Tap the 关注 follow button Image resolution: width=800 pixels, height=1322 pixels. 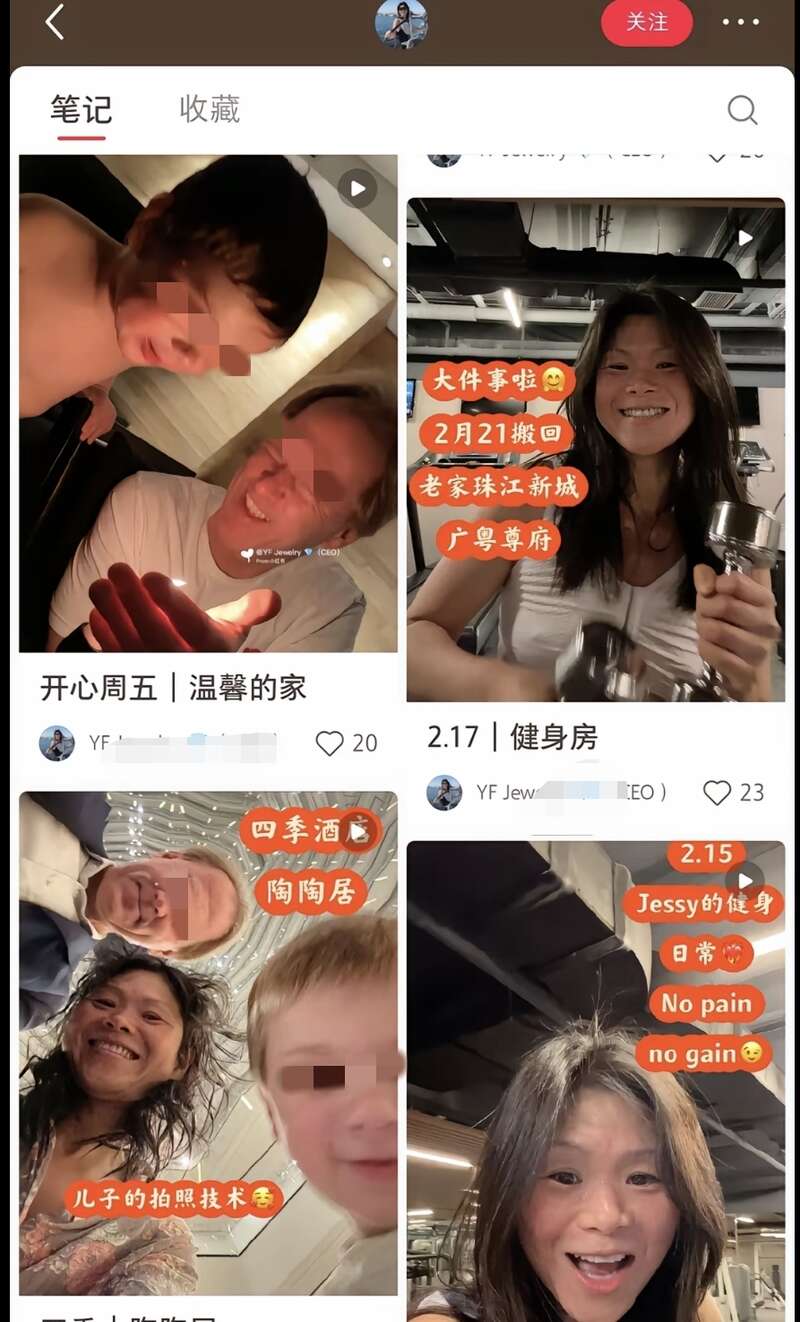[x=646, y=22]
